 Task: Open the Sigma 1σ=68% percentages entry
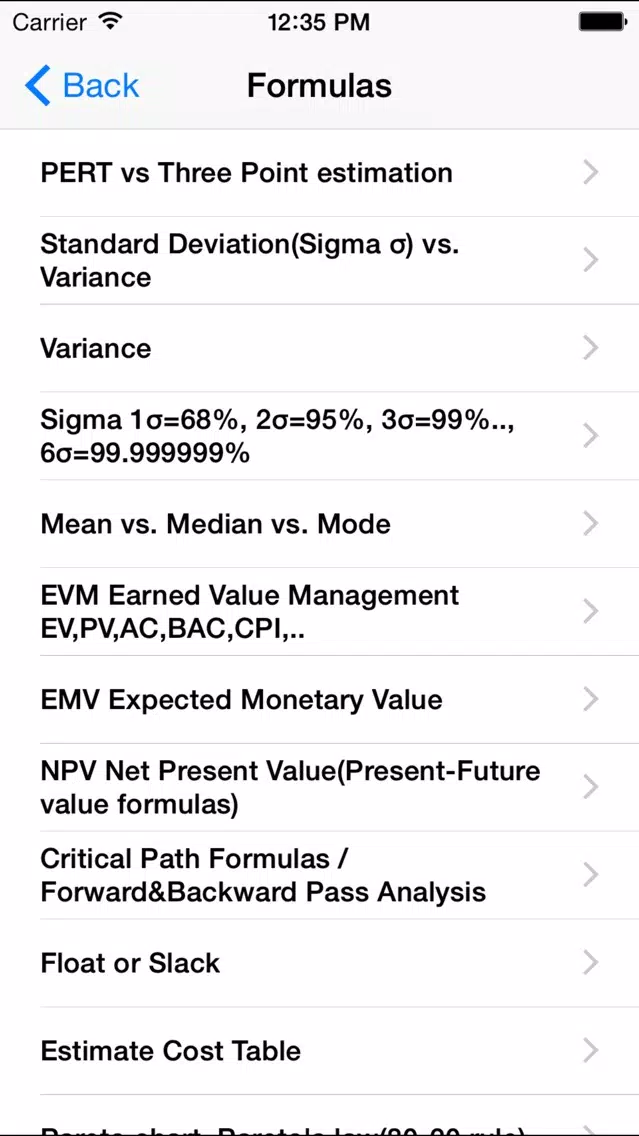pos(320,436)
